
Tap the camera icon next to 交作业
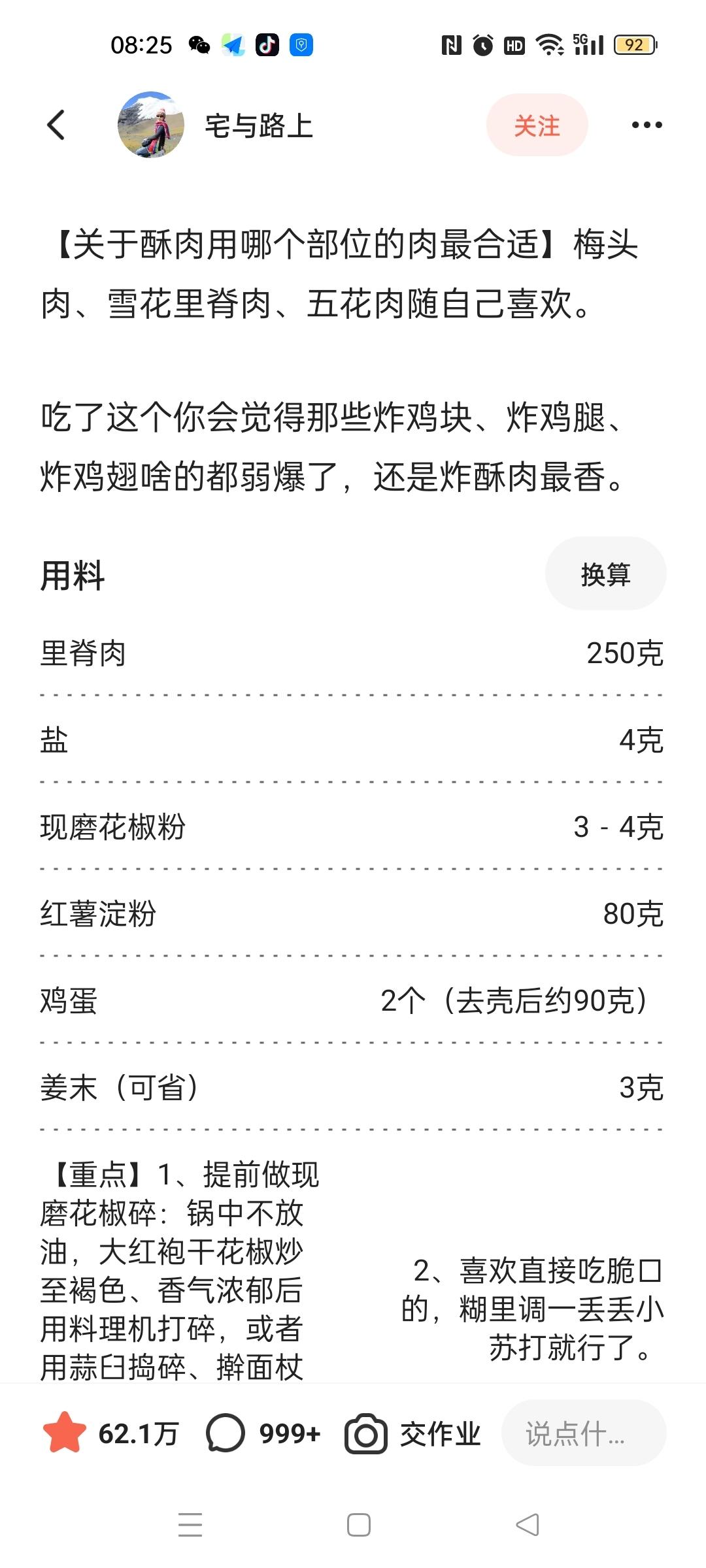click(367, 1434)
